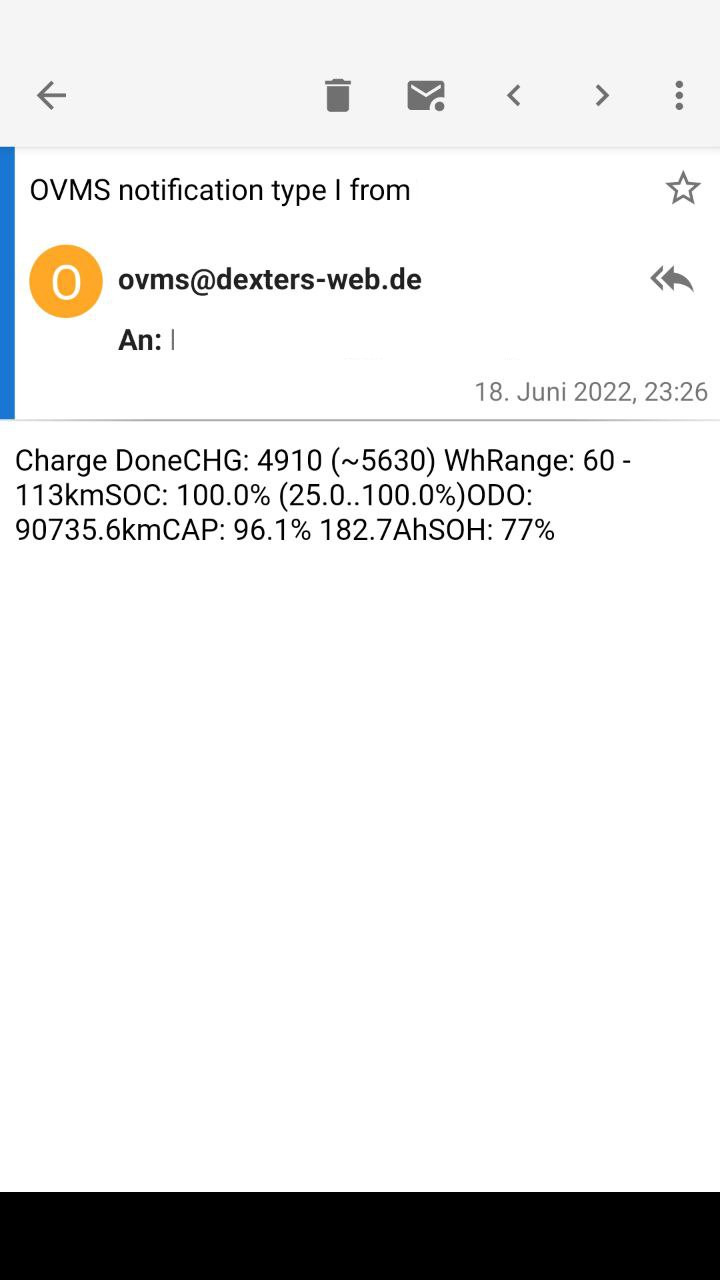Open sender avatar for ovms@dexters-web.de
Viewport: 720px width, 1280px height.
click(x=66, y=281)
